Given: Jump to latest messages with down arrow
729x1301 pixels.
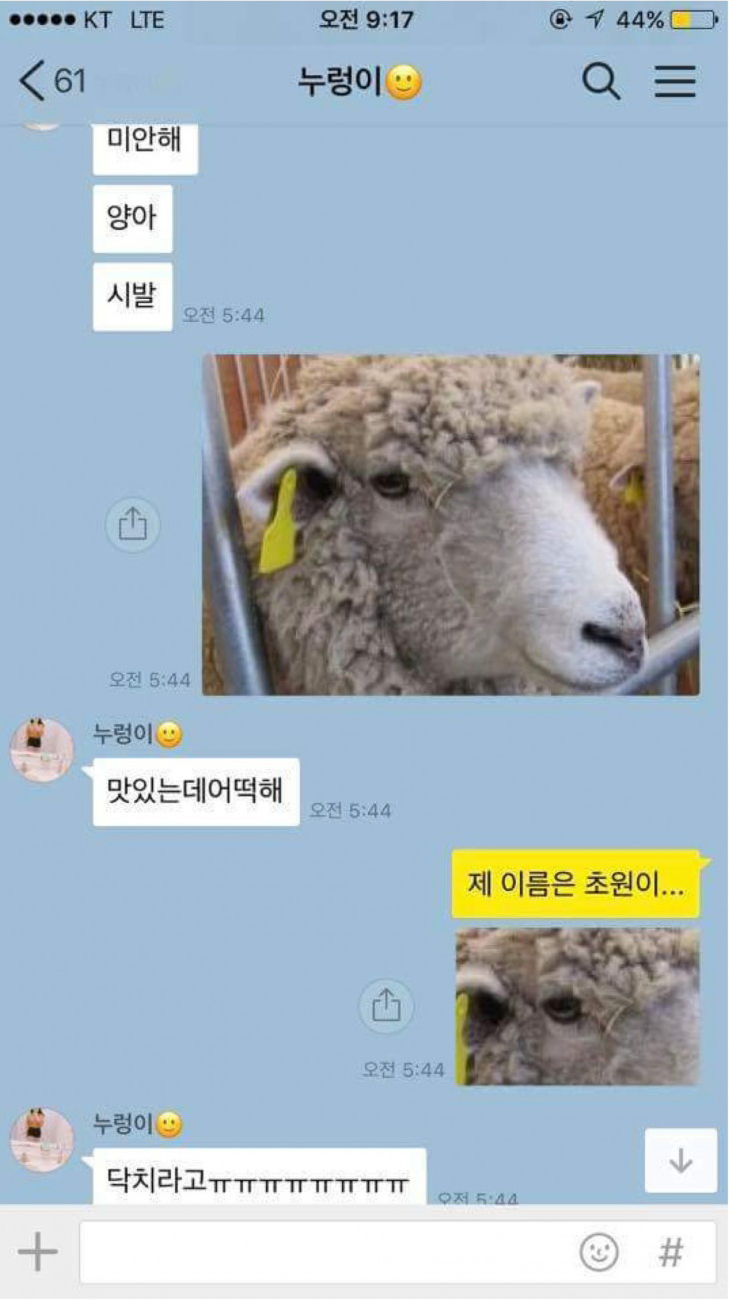Looking at the screenshot, I should coord(680,1160).
